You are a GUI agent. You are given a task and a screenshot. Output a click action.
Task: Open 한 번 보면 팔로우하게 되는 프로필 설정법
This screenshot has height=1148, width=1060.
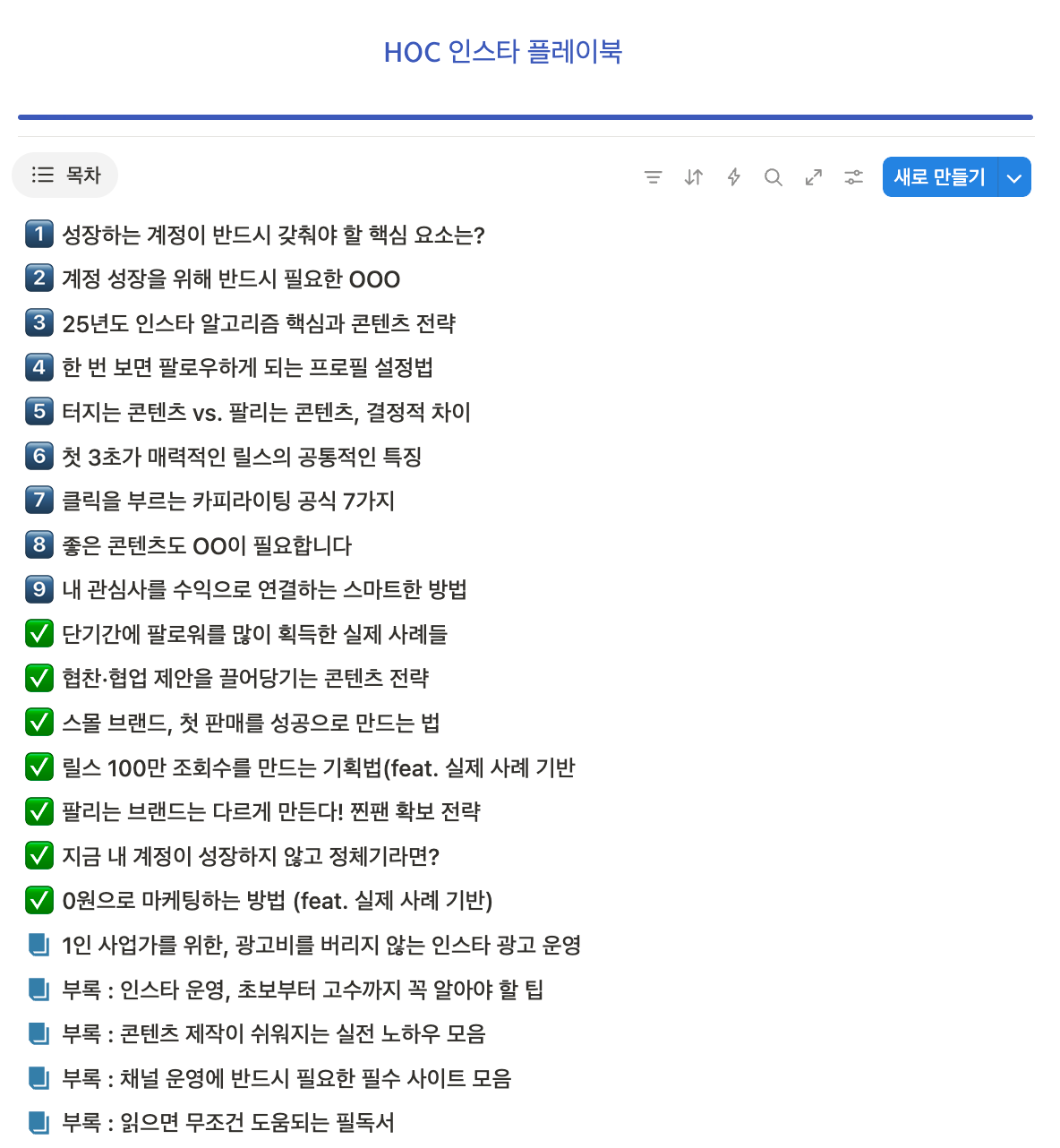[247, 368]
